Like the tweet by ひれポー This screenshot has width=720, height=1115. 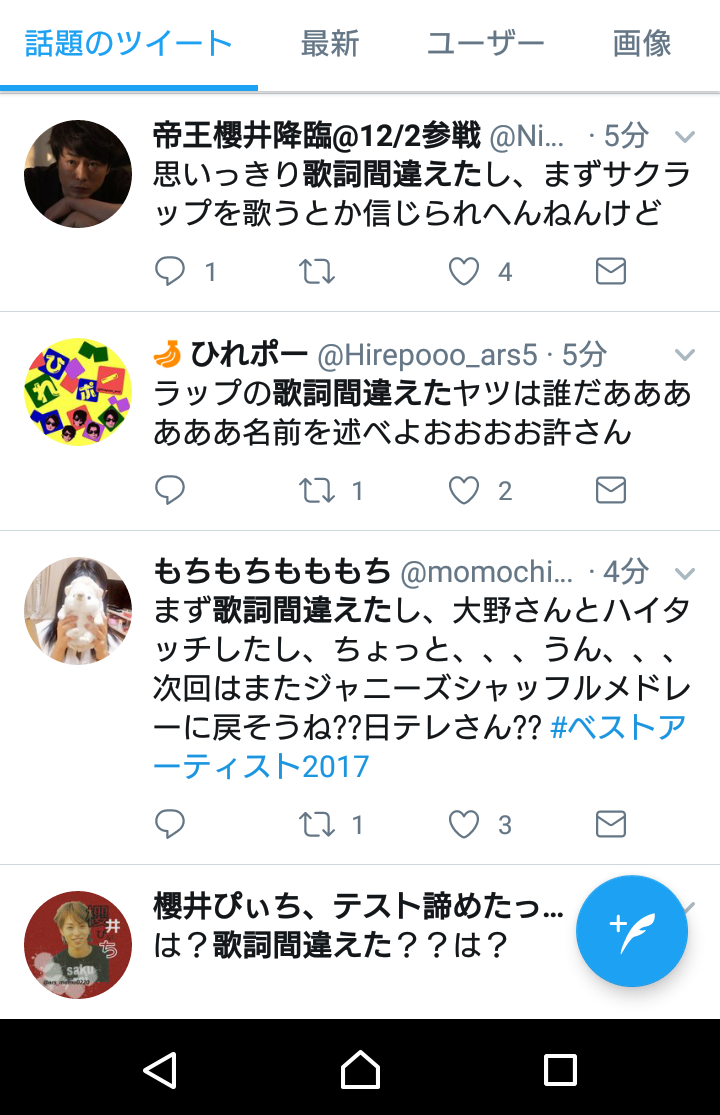pos(464,490)
